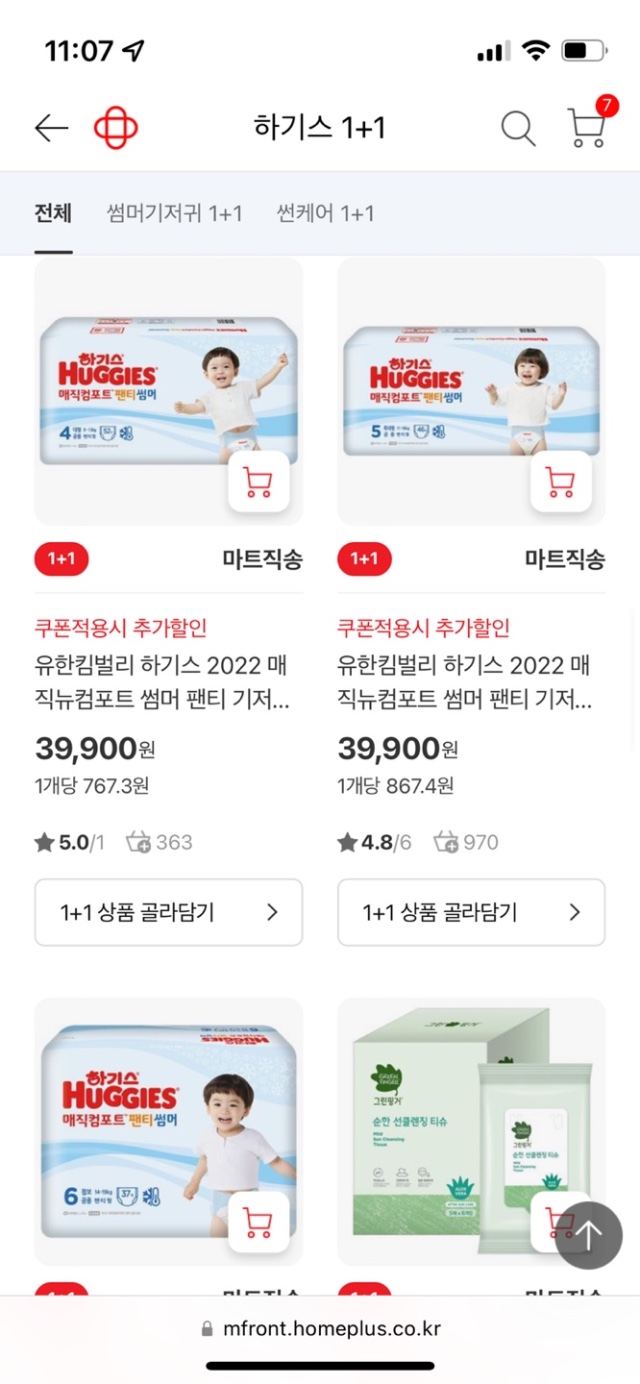This screenshot has height=1384, width=640.
Task: Add Huggies size 5 diapers to cart
Action: point(560,482)
